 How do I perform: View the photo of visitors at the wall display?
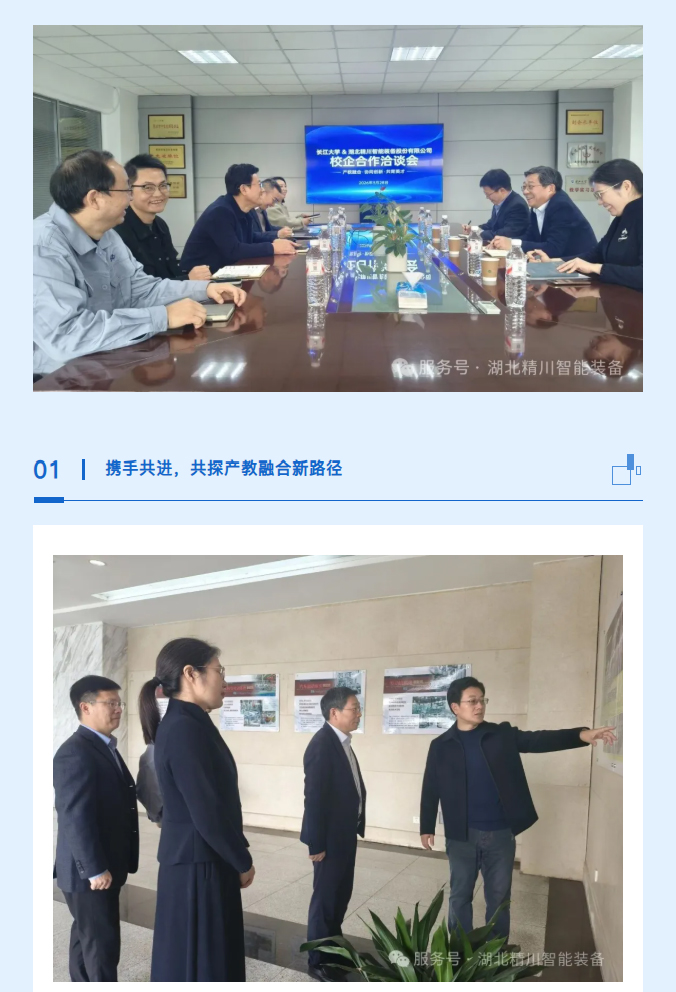click(x=338, y=768)
